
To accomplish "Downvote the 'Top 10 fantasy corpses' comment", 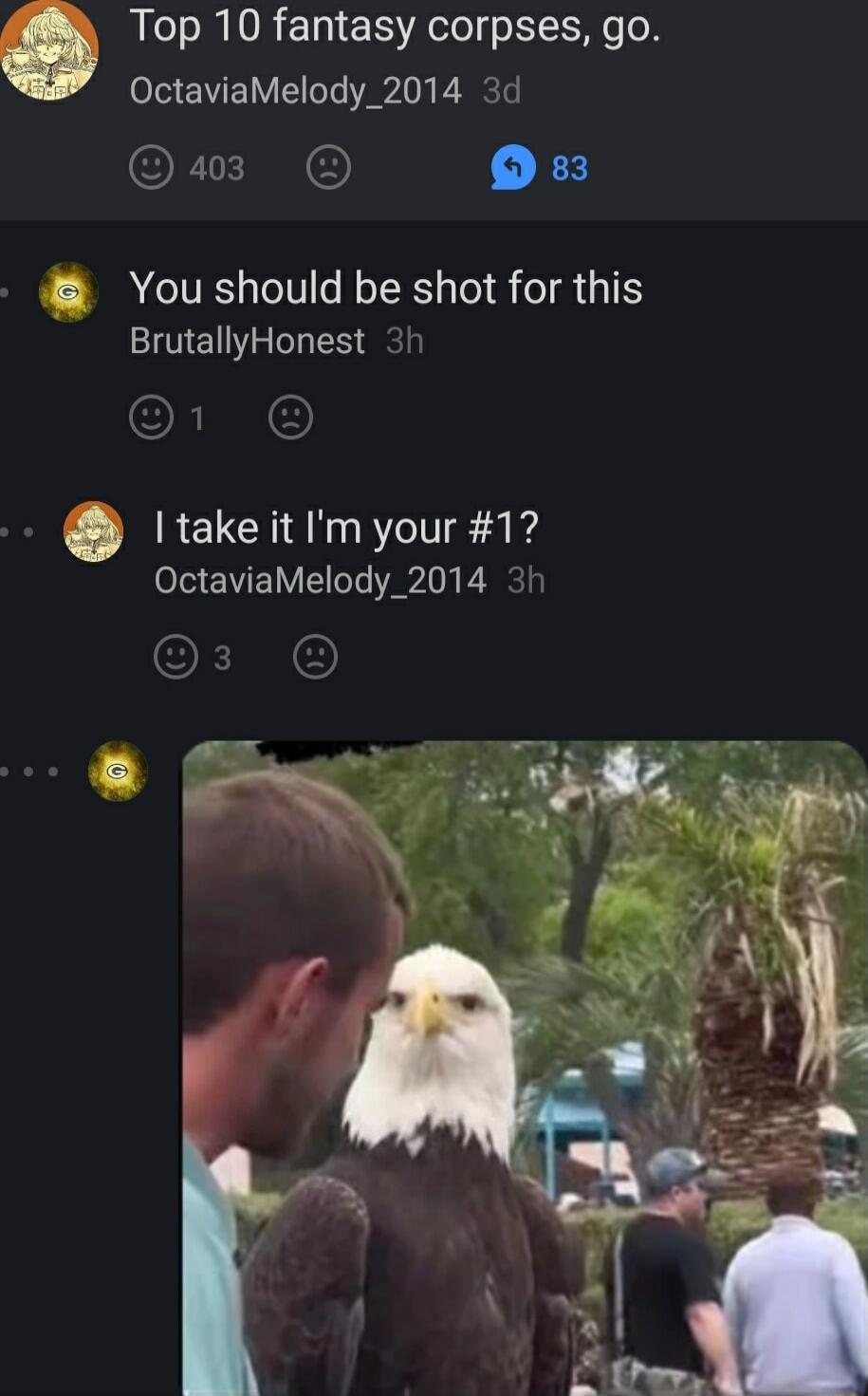I will pos(328,168).
